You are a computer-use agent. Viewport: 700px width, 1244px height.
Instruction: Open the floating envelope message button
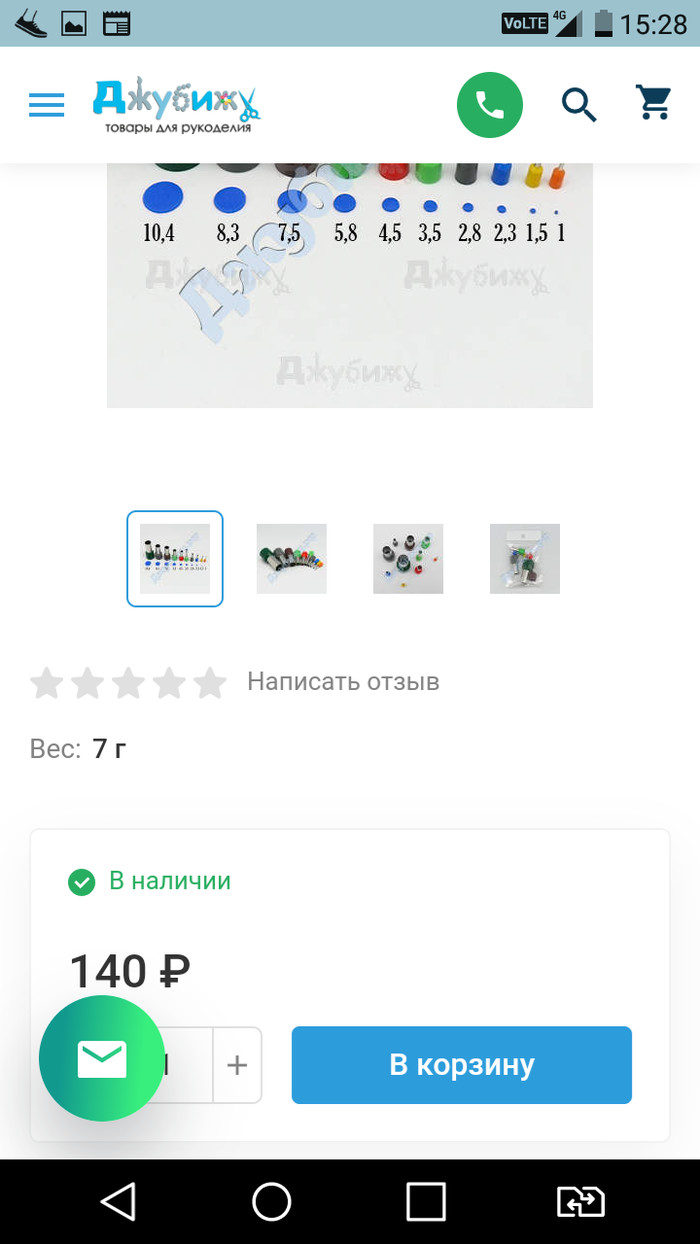tap(101, 1059)
